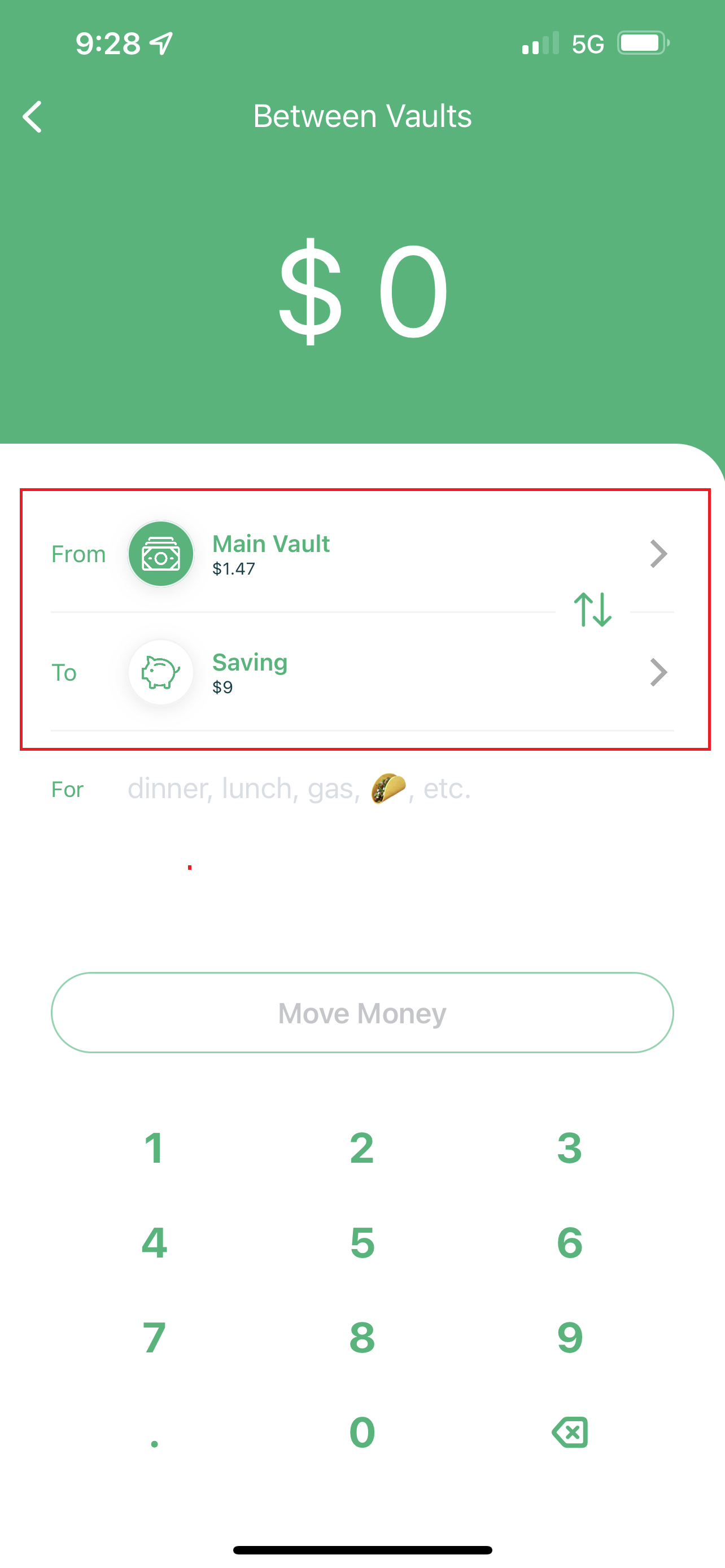Go back from Between Vaults
Screen dimensions: 725x1568
(33, 116)
